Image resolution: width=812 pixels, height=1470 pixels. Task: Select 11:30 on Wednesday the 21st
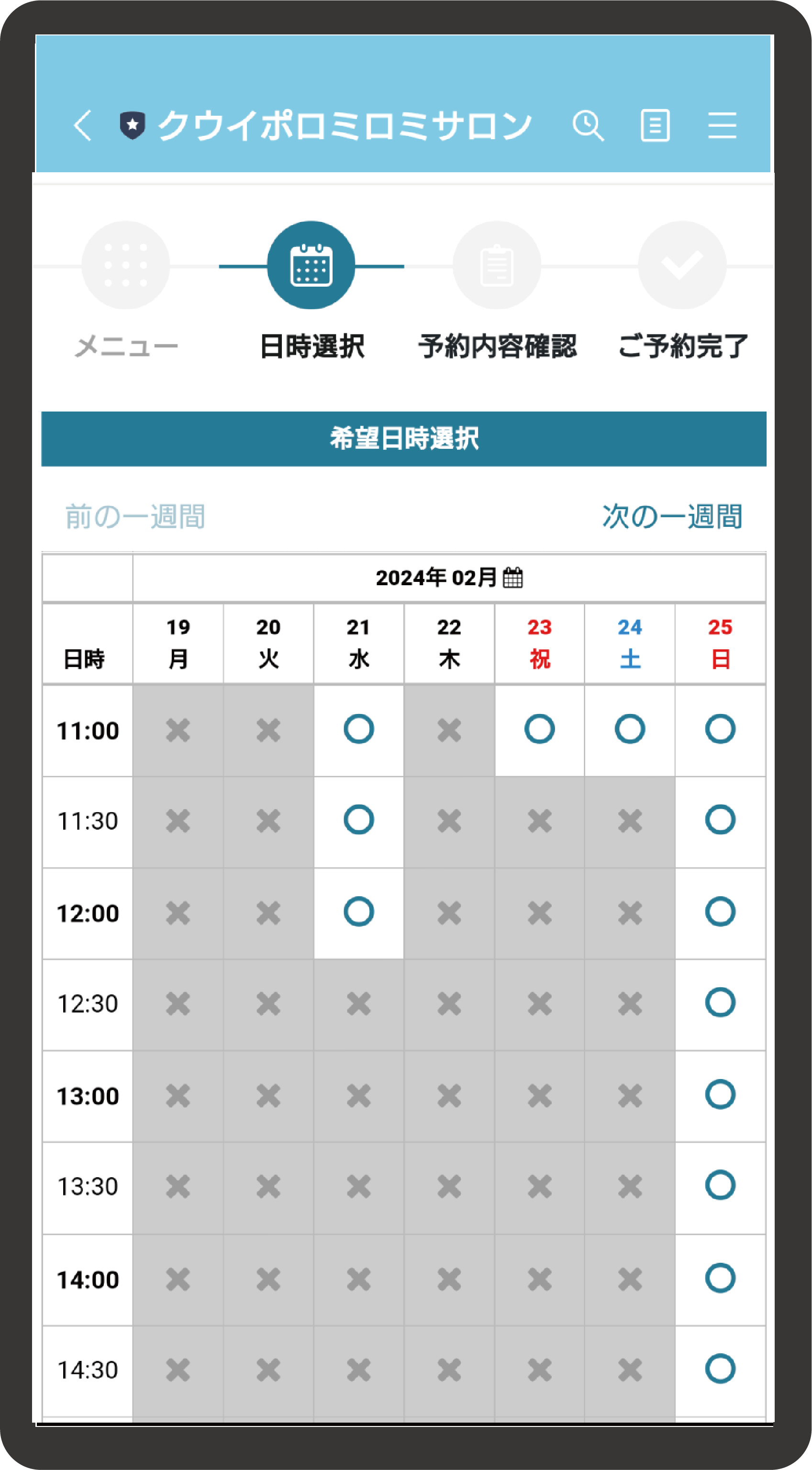tap(359, 821)
